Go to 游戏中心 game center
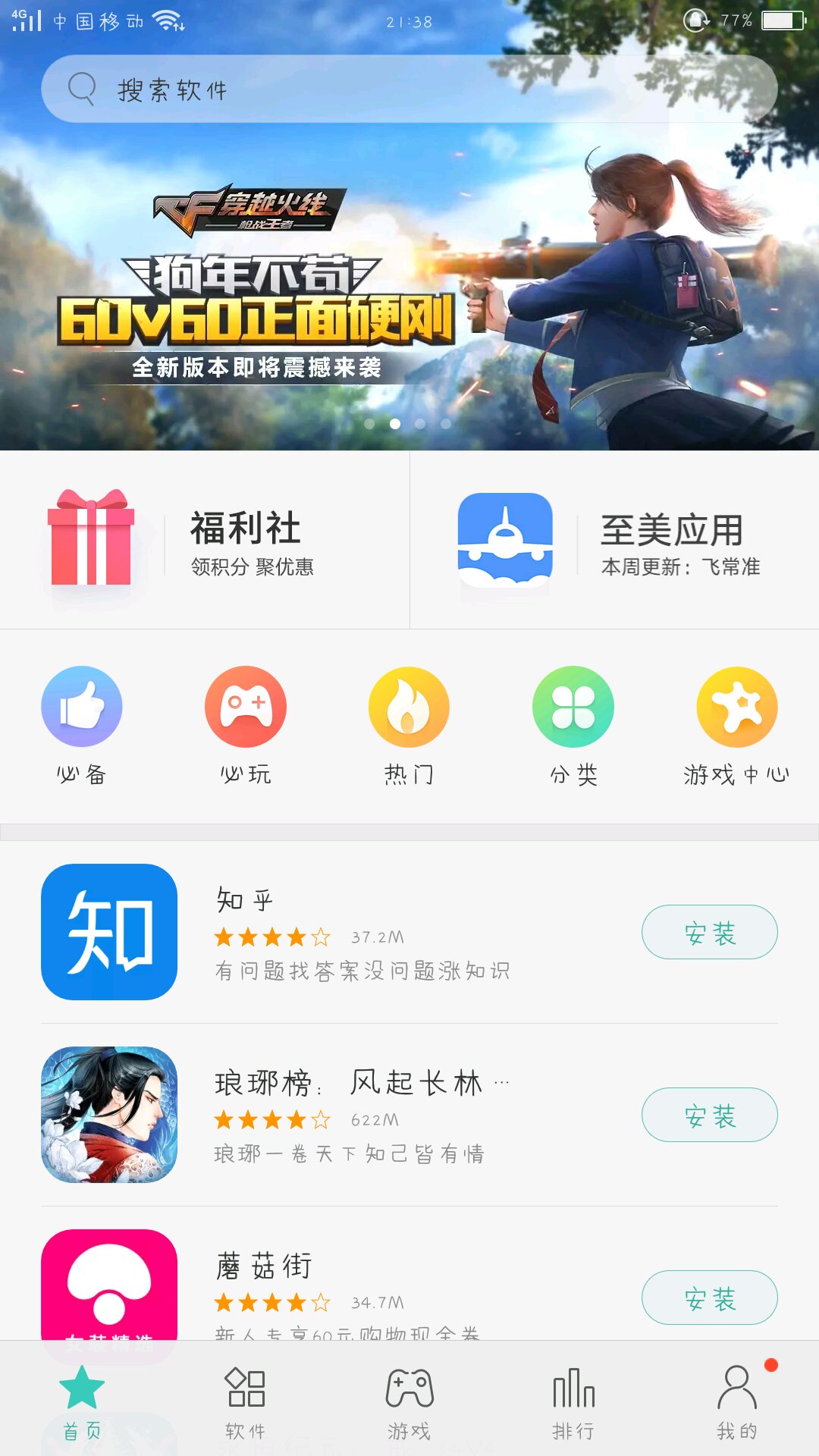 coord(737,726)
